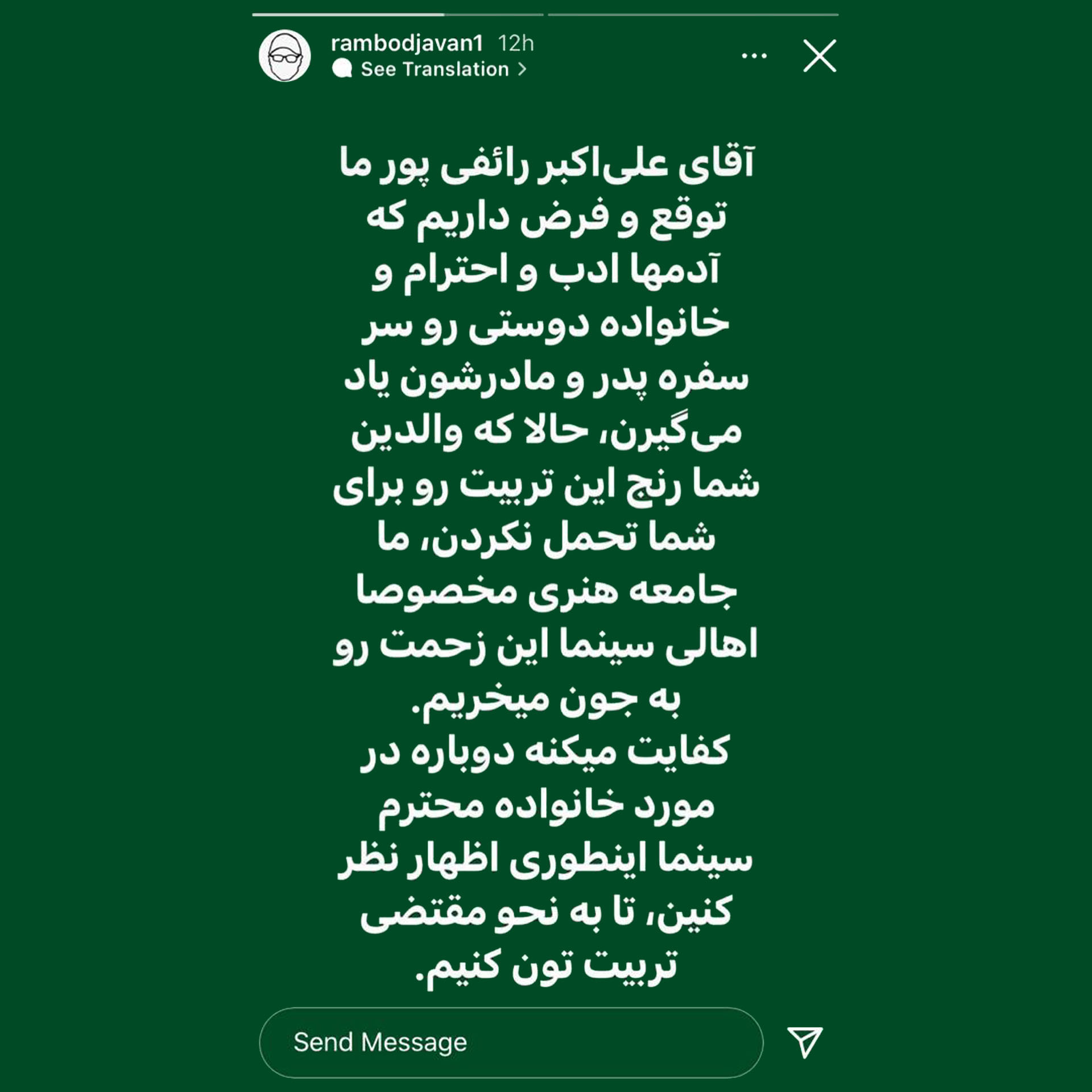Viewport: 1092px width, 1092px height.
Task: Tap the rambodjavan1 username
Action: coord(407,43)
